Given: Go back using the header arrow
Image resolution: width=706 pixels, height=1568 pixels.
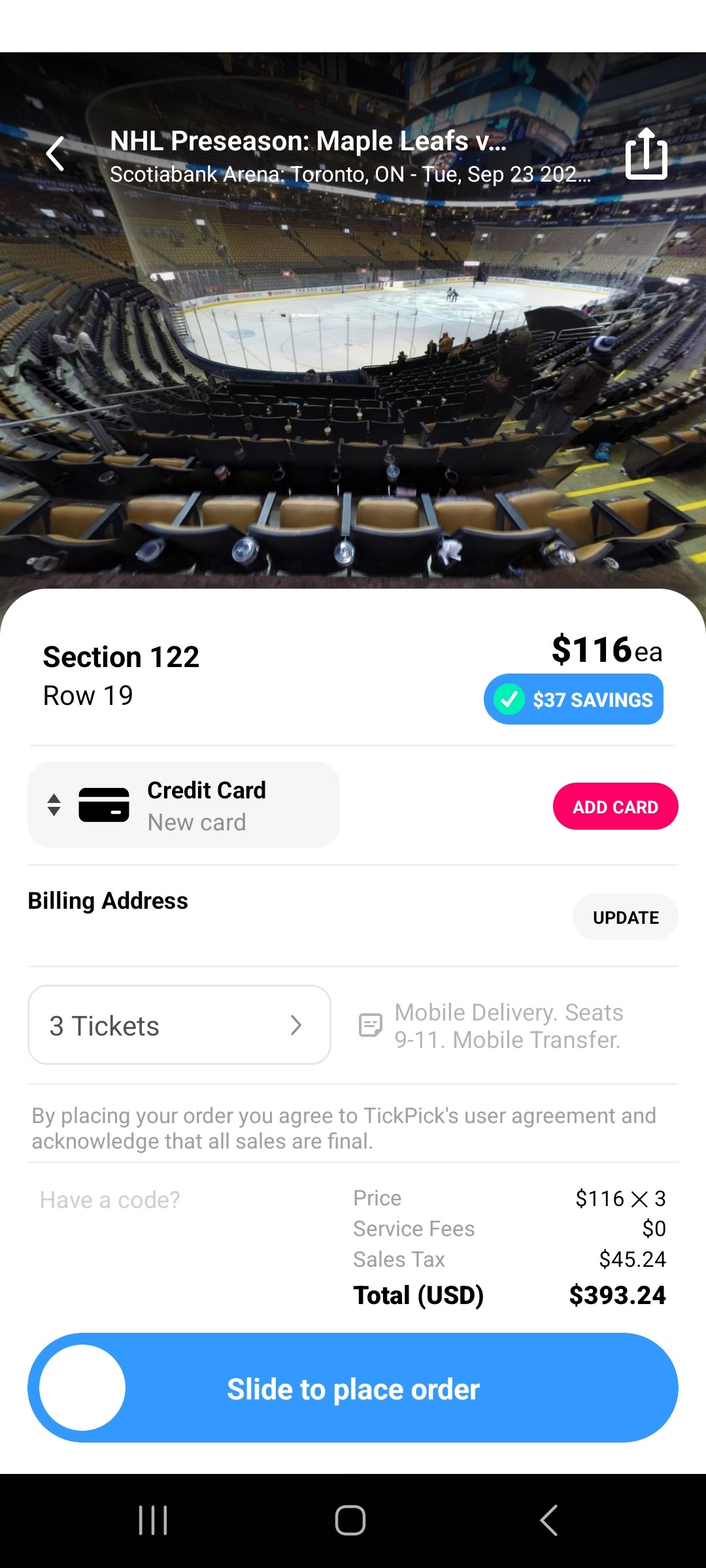Looking at the screenshot, I should click(56, 154).
